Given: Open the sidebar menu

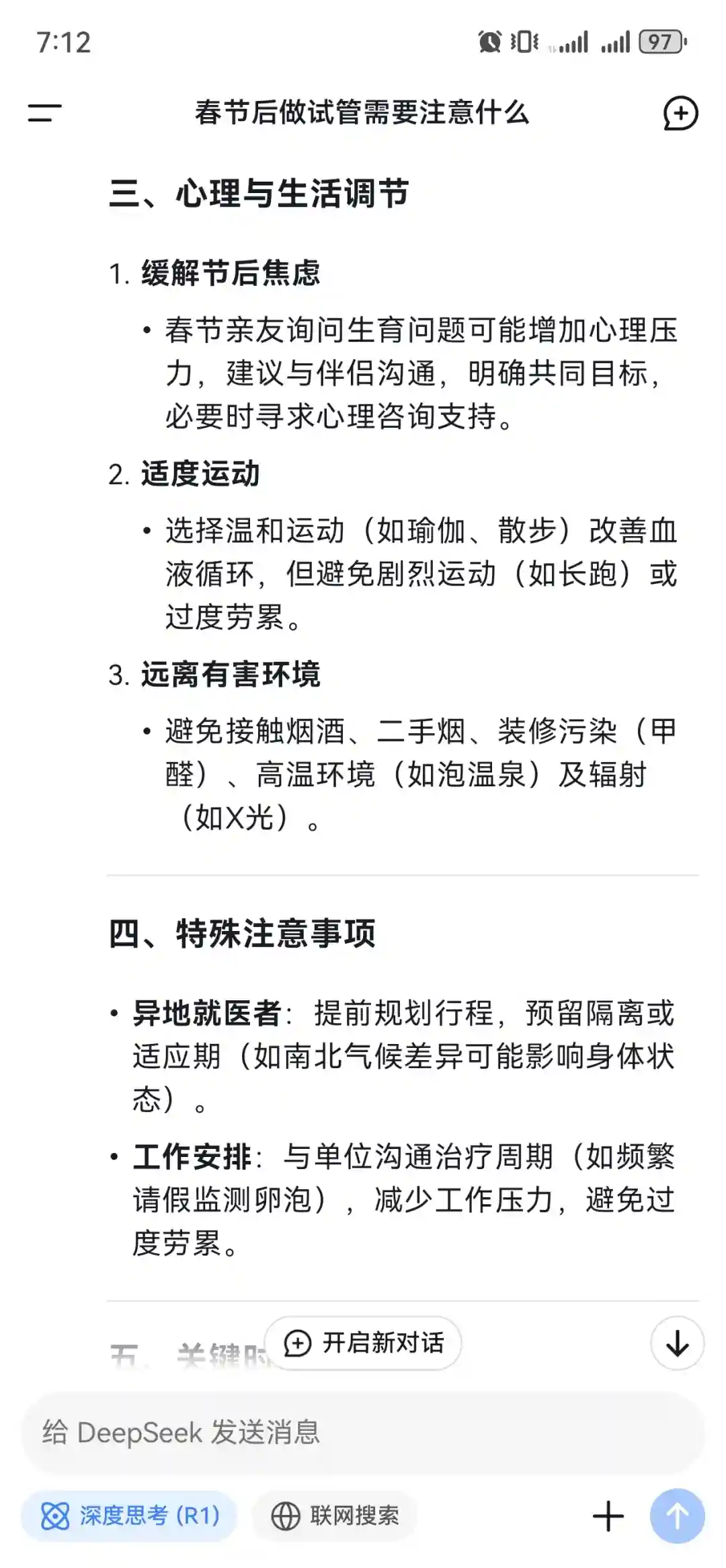Looking at the screenshot, I should (44, 112).
